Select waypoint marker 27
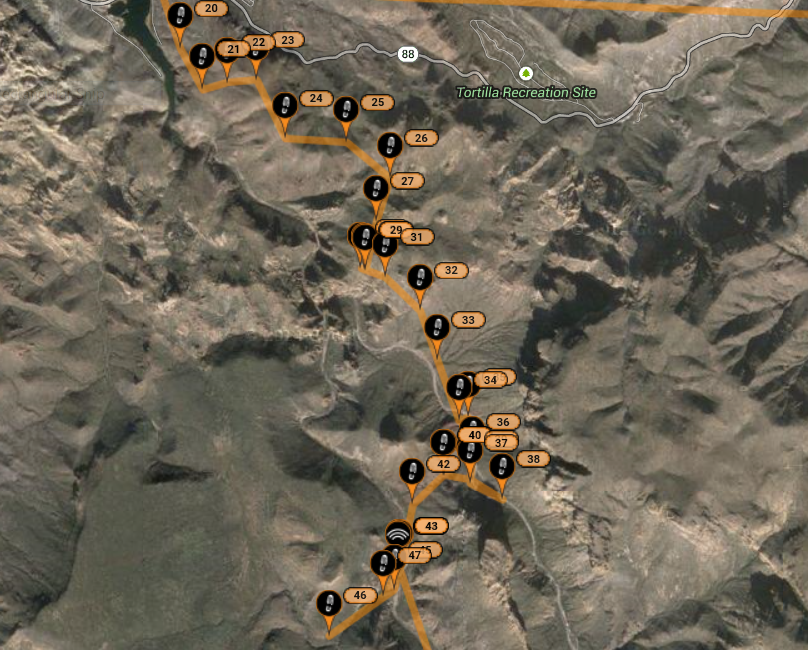 tap(375, 189)
